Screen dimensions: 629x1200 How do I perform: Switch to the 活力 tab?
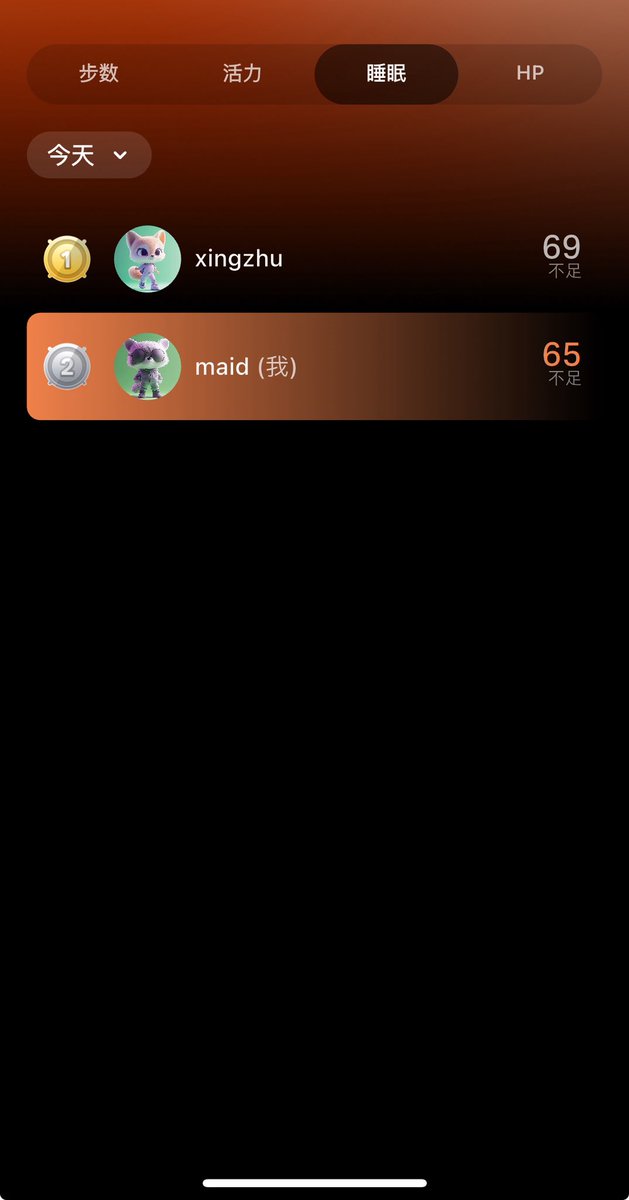242,74
